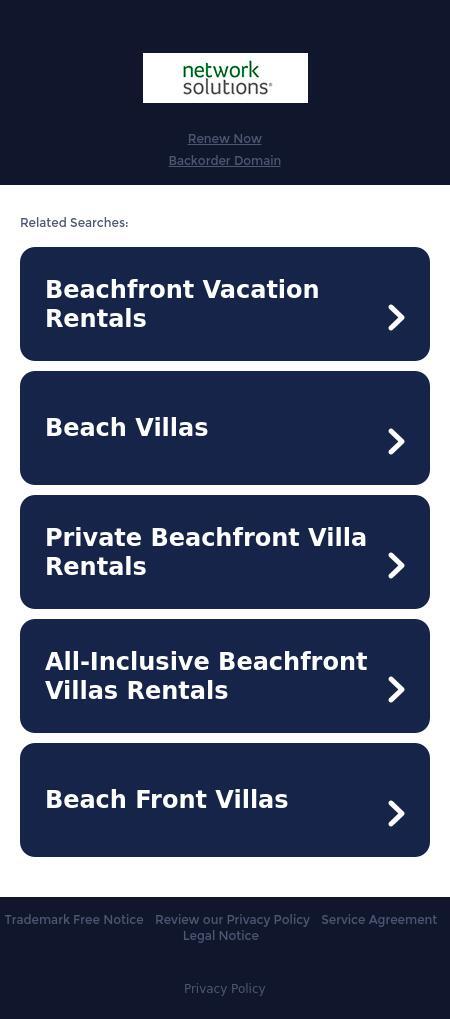
Task: Choose All-Inclusive Beachfront Villas Rentals
Action: coord(225,676)
